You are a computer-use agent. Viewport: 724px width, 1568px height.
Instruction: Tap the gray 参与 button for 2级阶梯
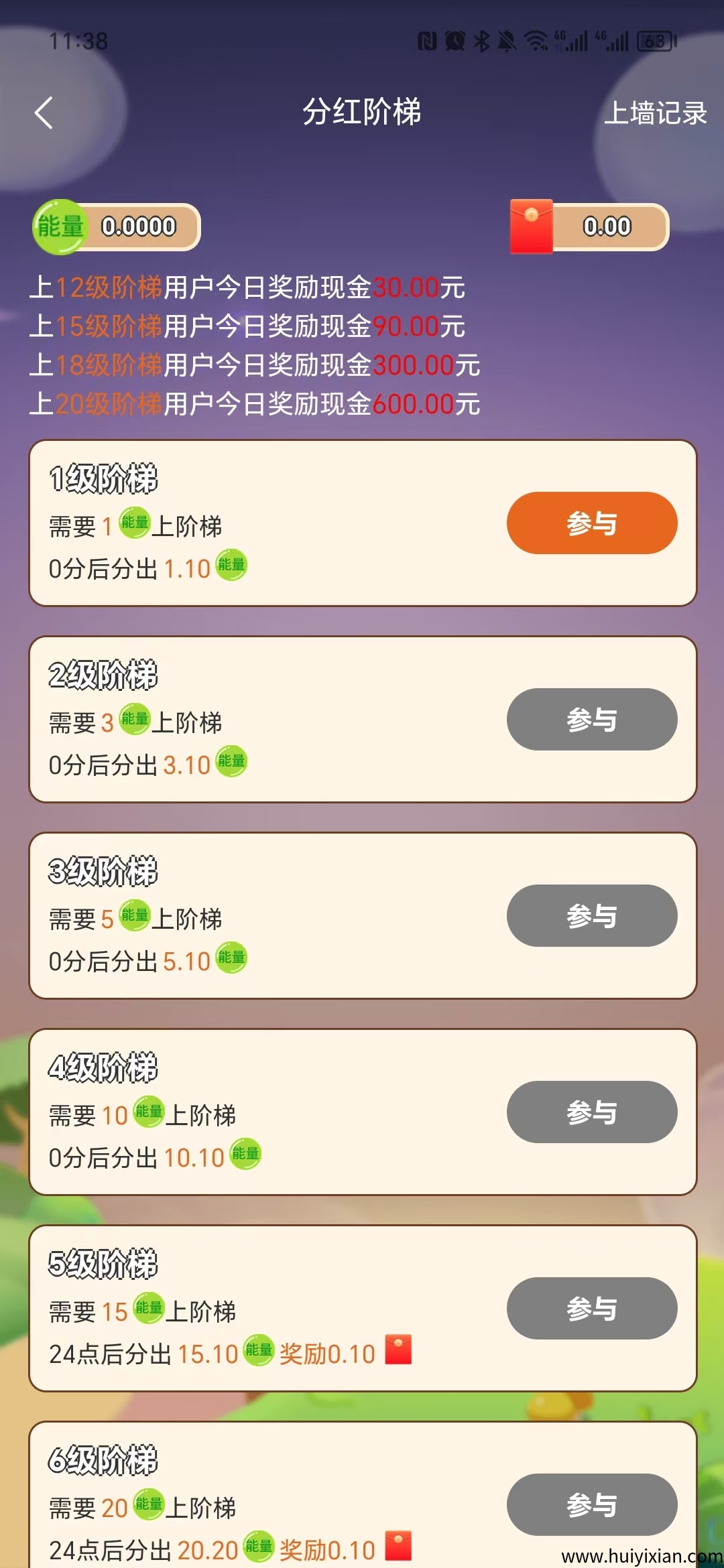click(592, 720)
